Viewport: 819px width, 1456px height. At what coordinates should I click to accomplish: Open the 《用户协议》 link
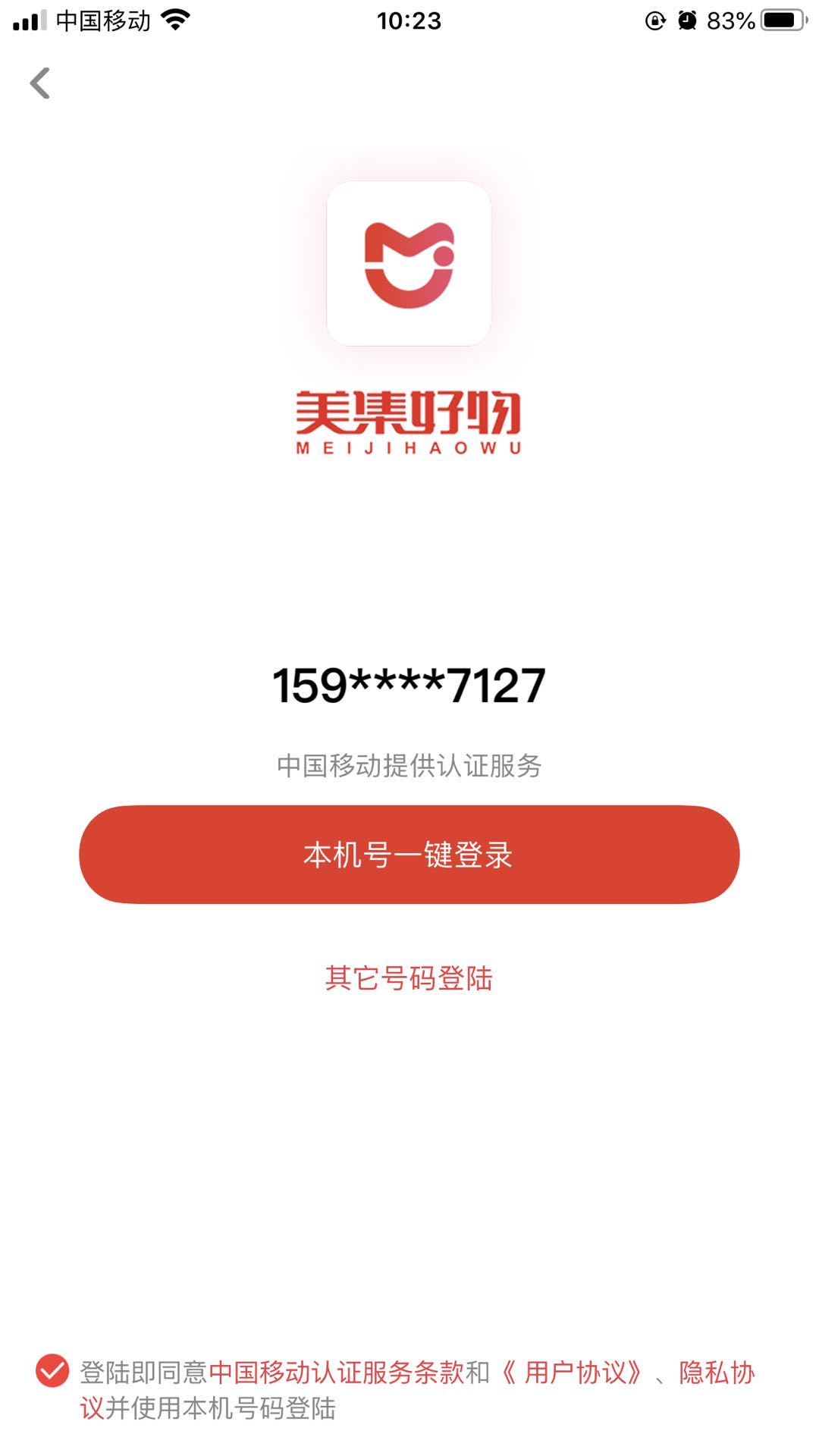pos(571,1372)
